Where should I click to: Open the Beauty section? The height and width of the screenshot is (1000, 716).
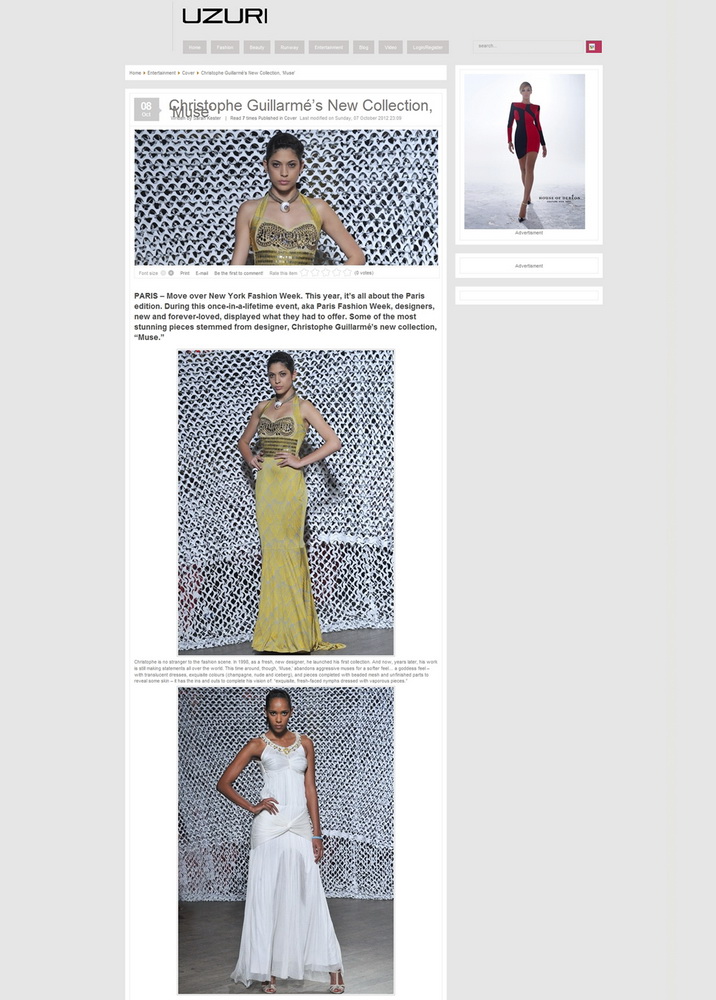(257, 47)
